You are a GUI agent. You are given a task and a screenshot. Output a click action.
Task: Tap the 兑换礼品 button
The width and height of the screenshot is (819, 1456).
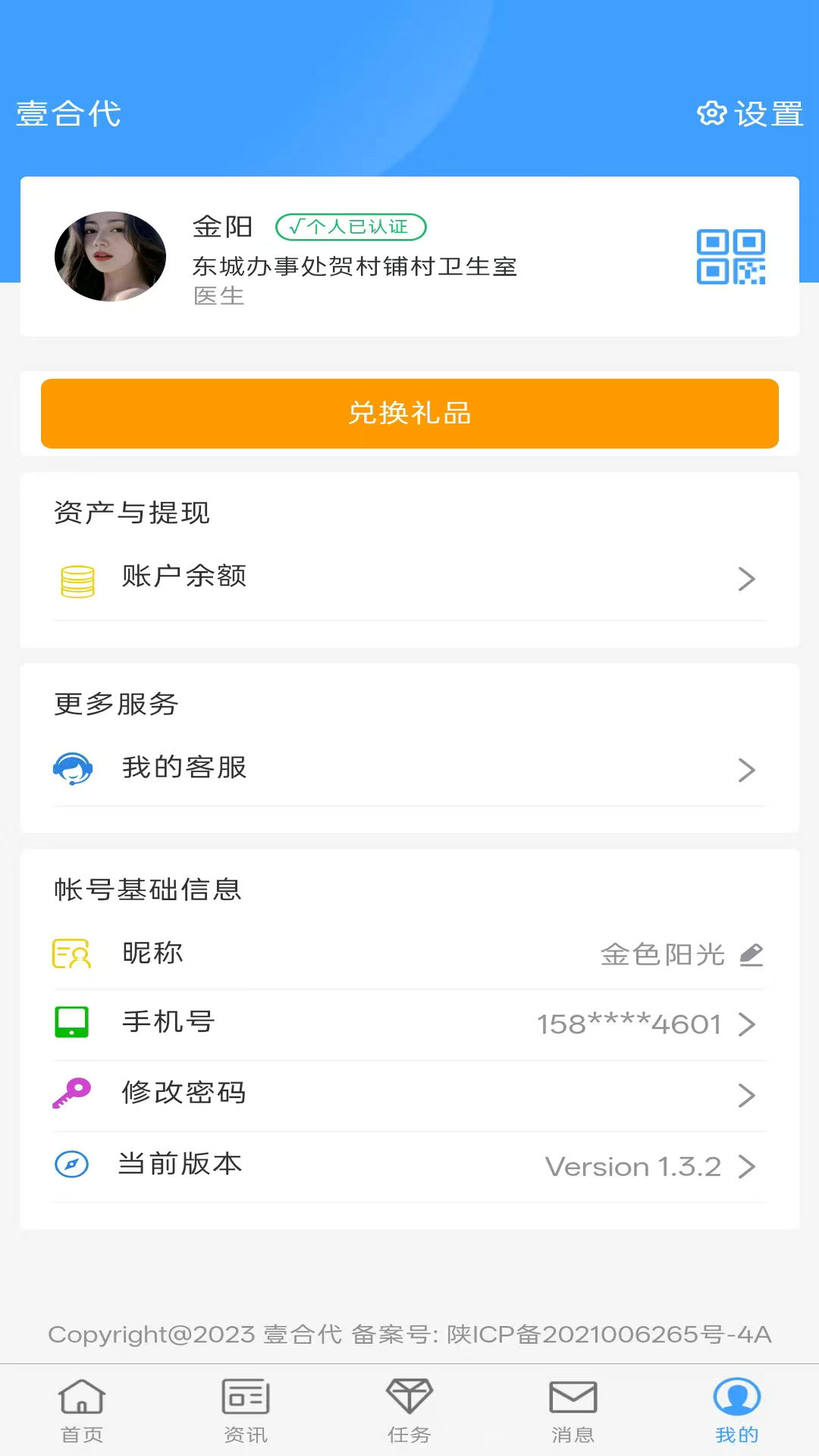coord(409,413)
